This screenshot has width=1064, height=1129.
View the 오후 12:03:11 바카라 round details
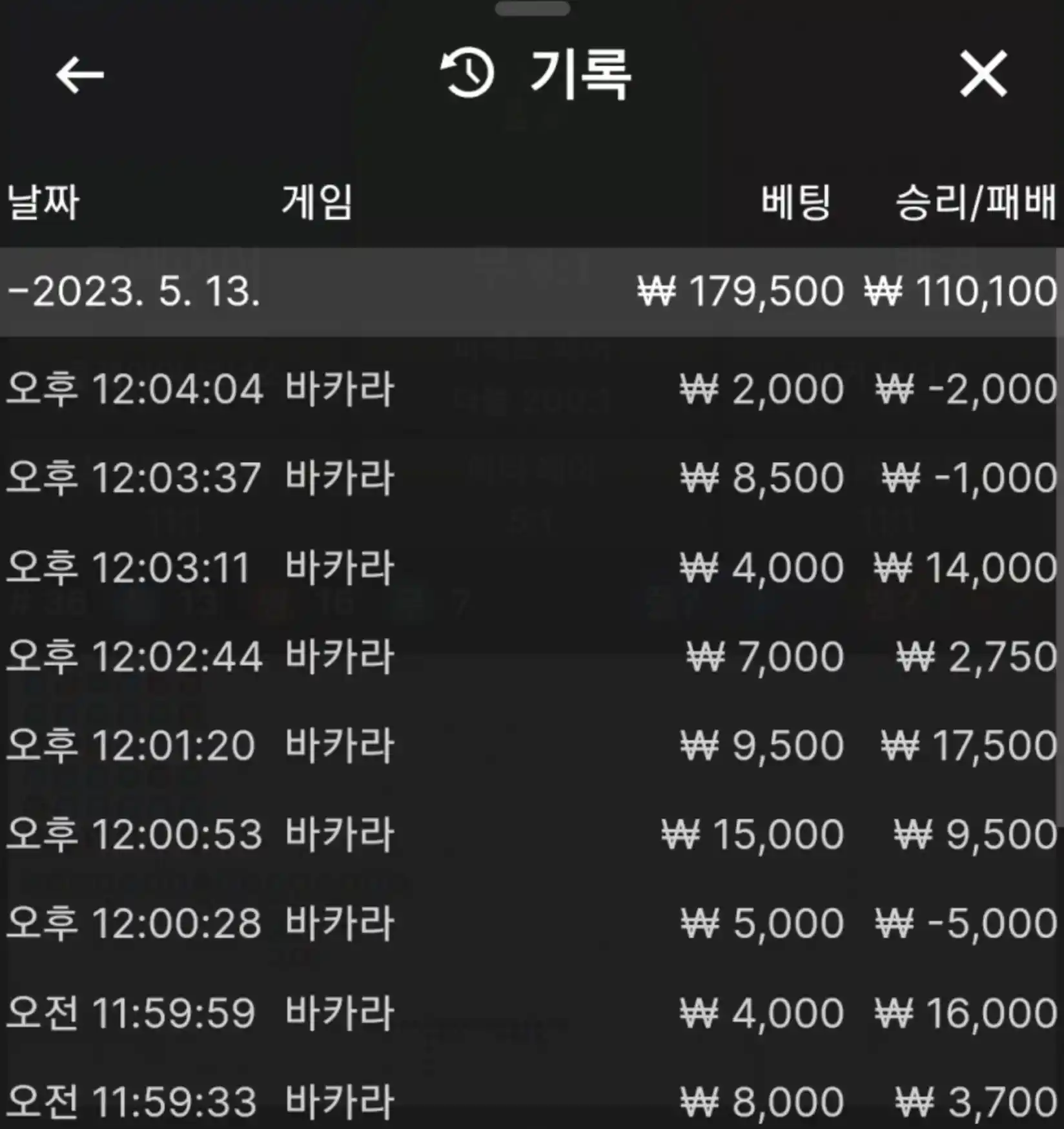531,568
